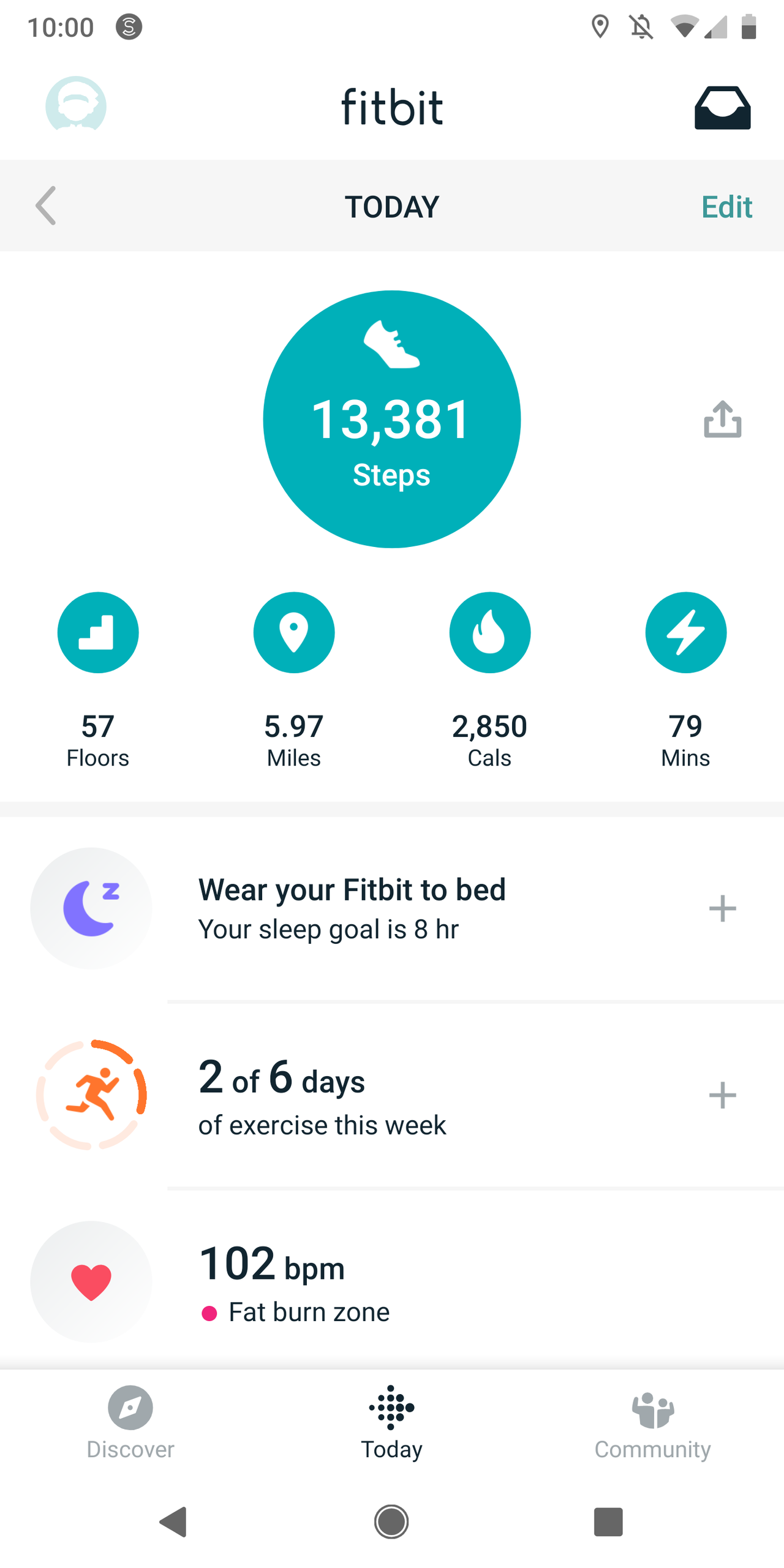Go back with system back button
The width and height of the screenshot is (784, 1568).
[x=173, y=1521]
